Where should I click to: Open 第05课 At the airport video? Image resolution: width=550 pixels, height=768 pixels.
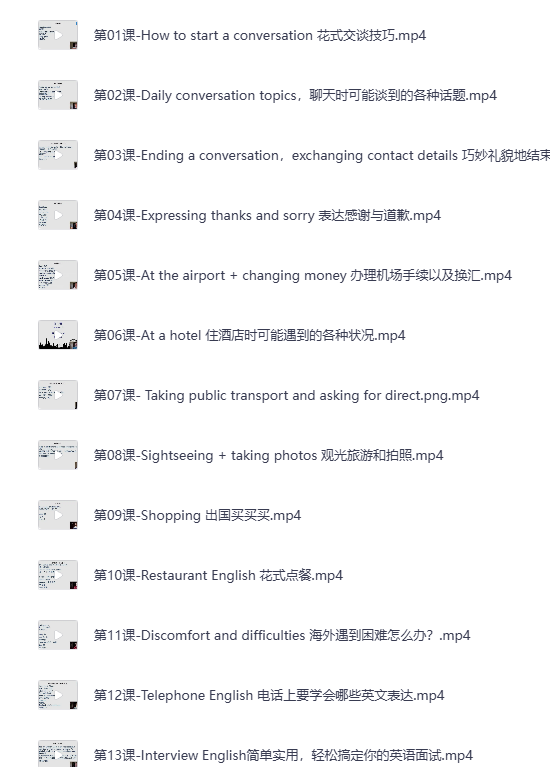click(x=303, y=275)
